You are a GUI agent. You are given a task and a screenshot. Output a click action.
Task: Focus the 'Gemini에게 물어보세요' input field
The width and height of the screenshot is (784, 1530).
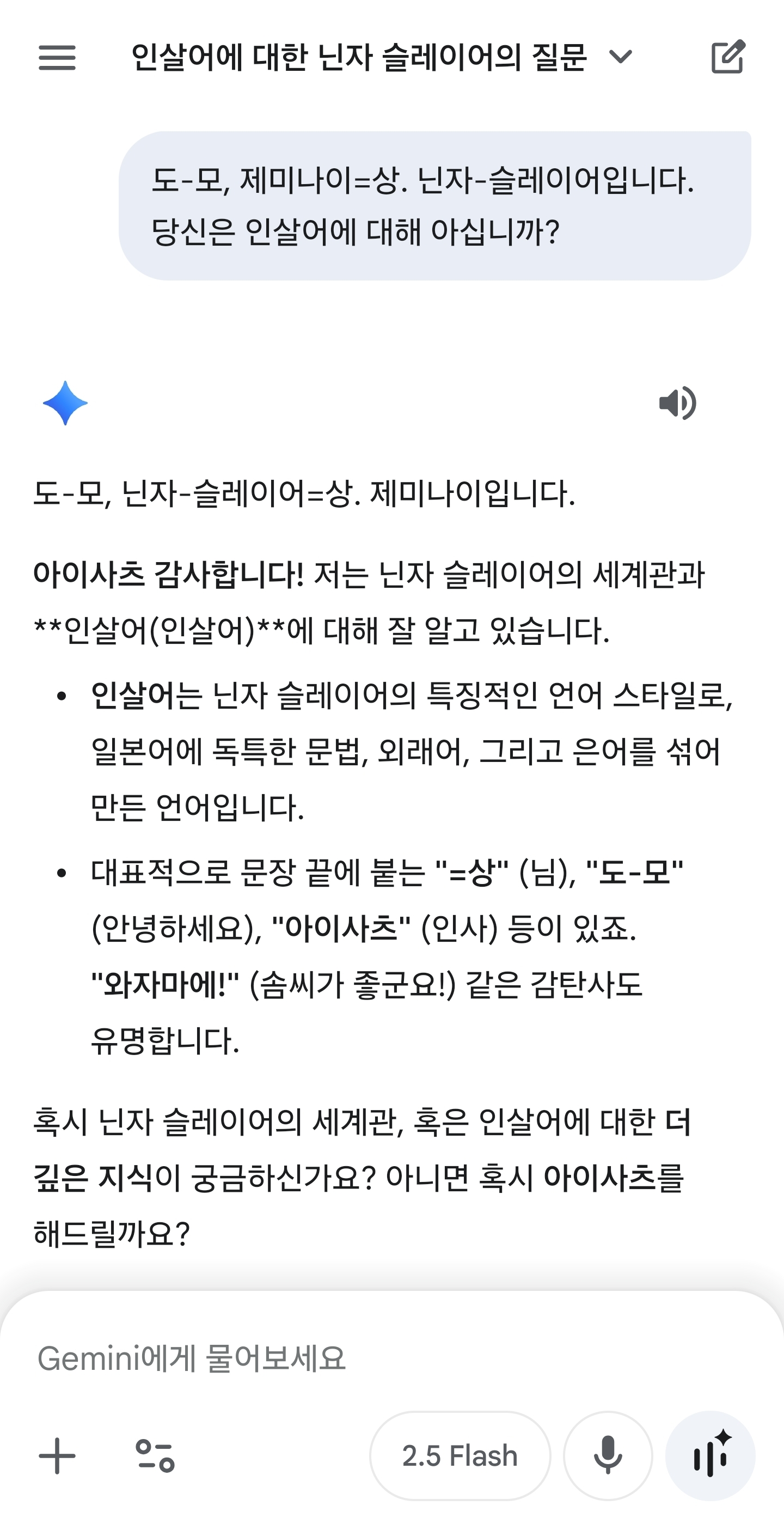356,1358
